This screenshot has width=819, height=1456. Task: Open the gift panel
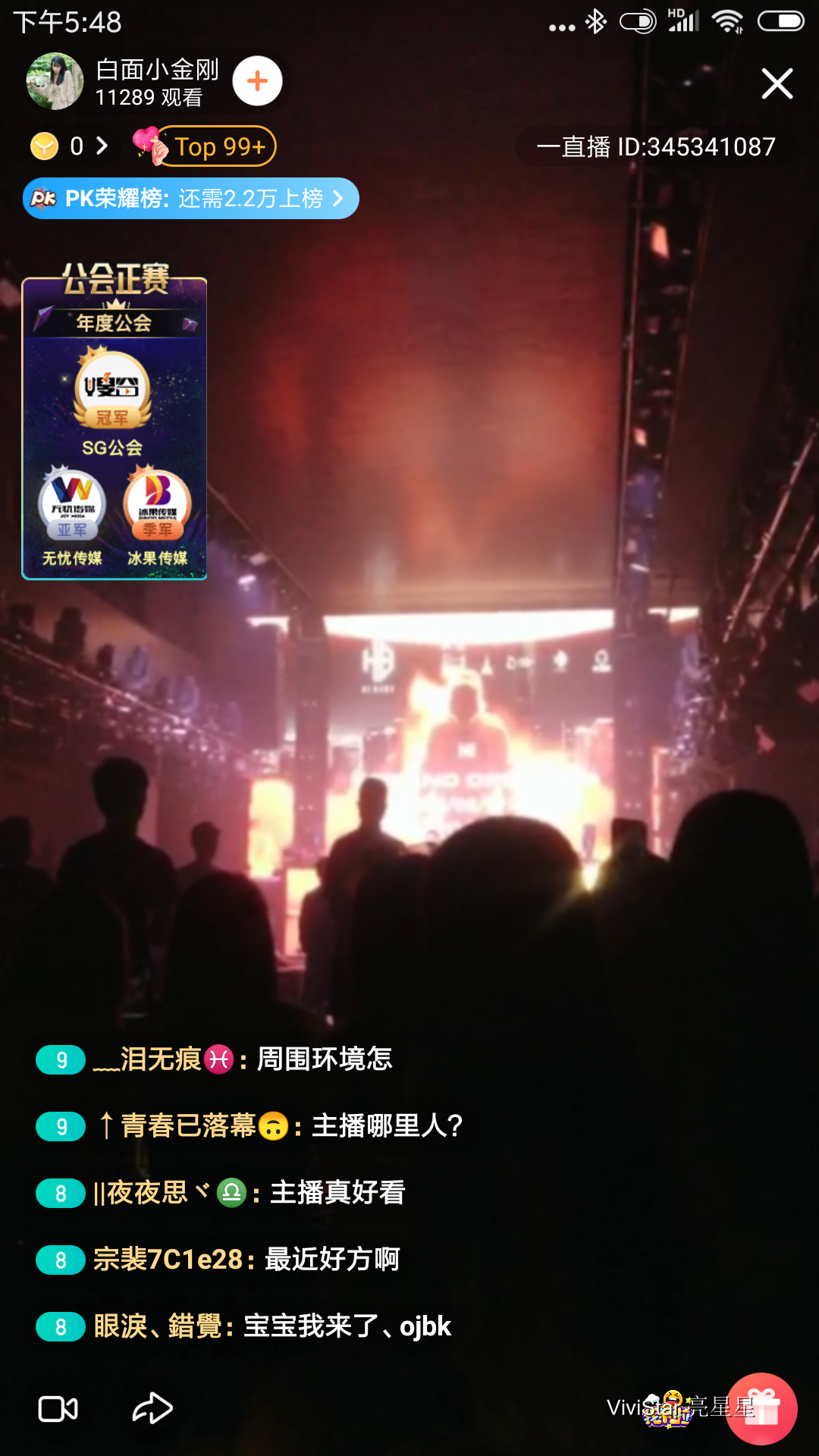pos(761,1409)
